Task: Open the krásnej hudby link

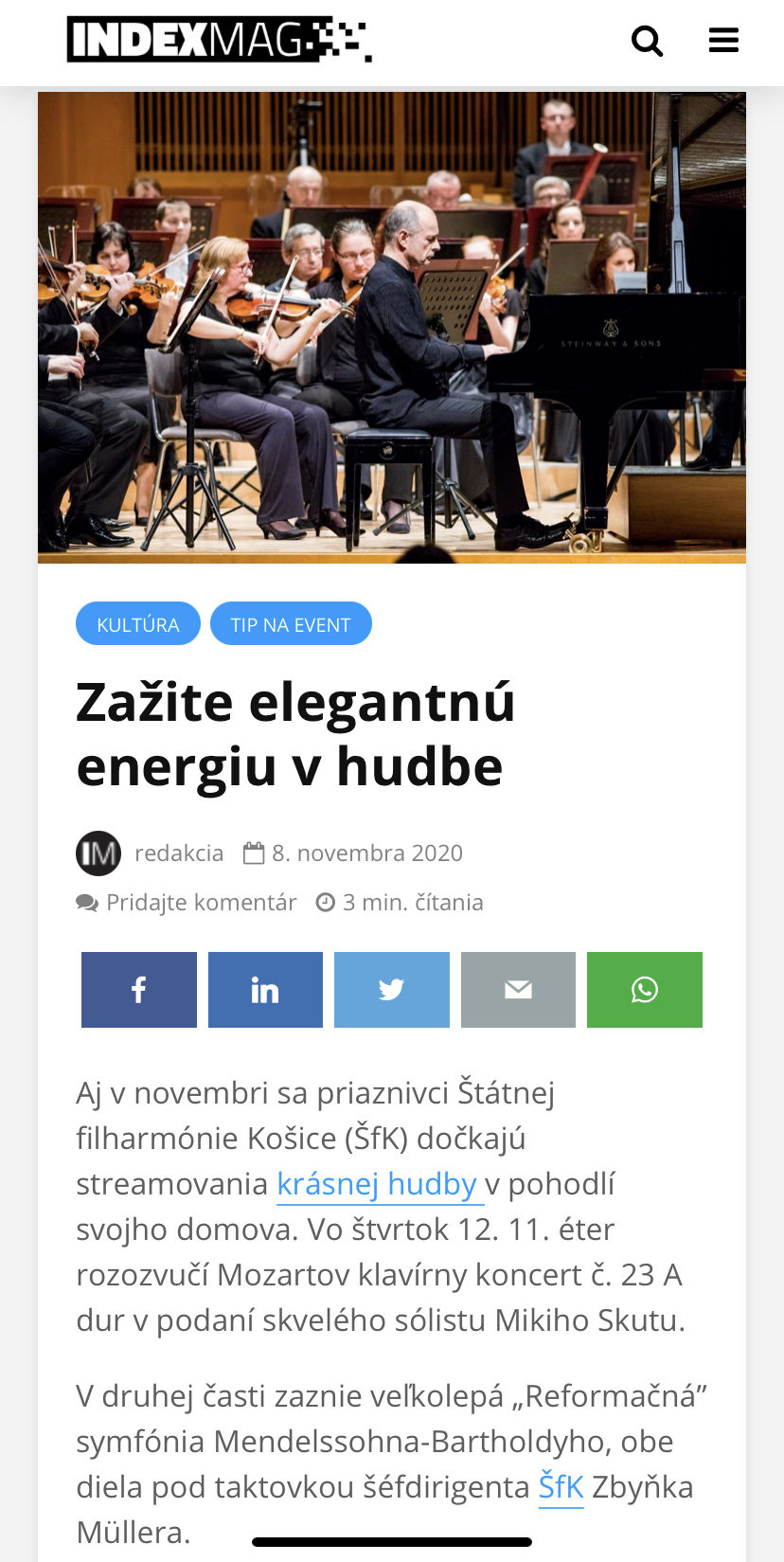Action: pos(377,1184)
